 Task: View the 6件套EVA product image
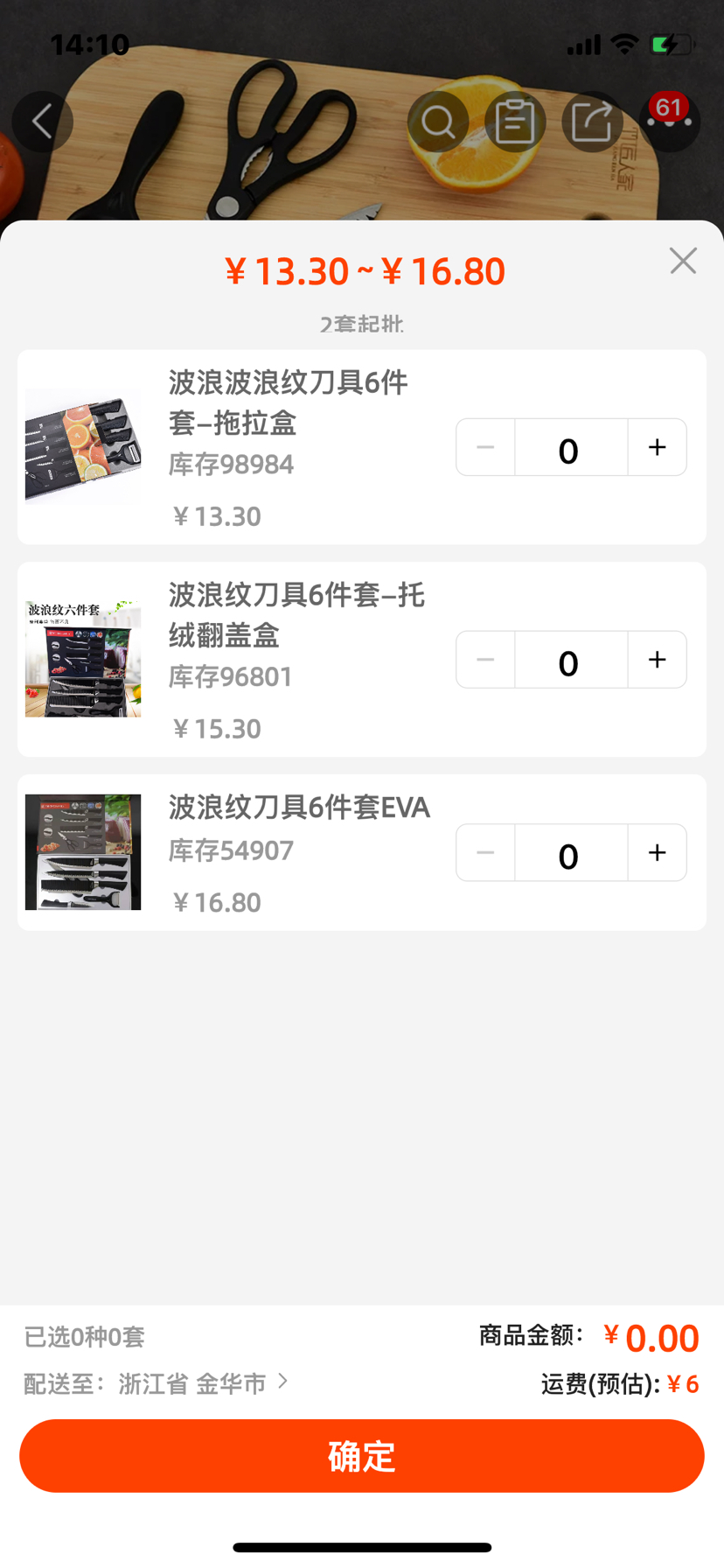coord(83,851)
